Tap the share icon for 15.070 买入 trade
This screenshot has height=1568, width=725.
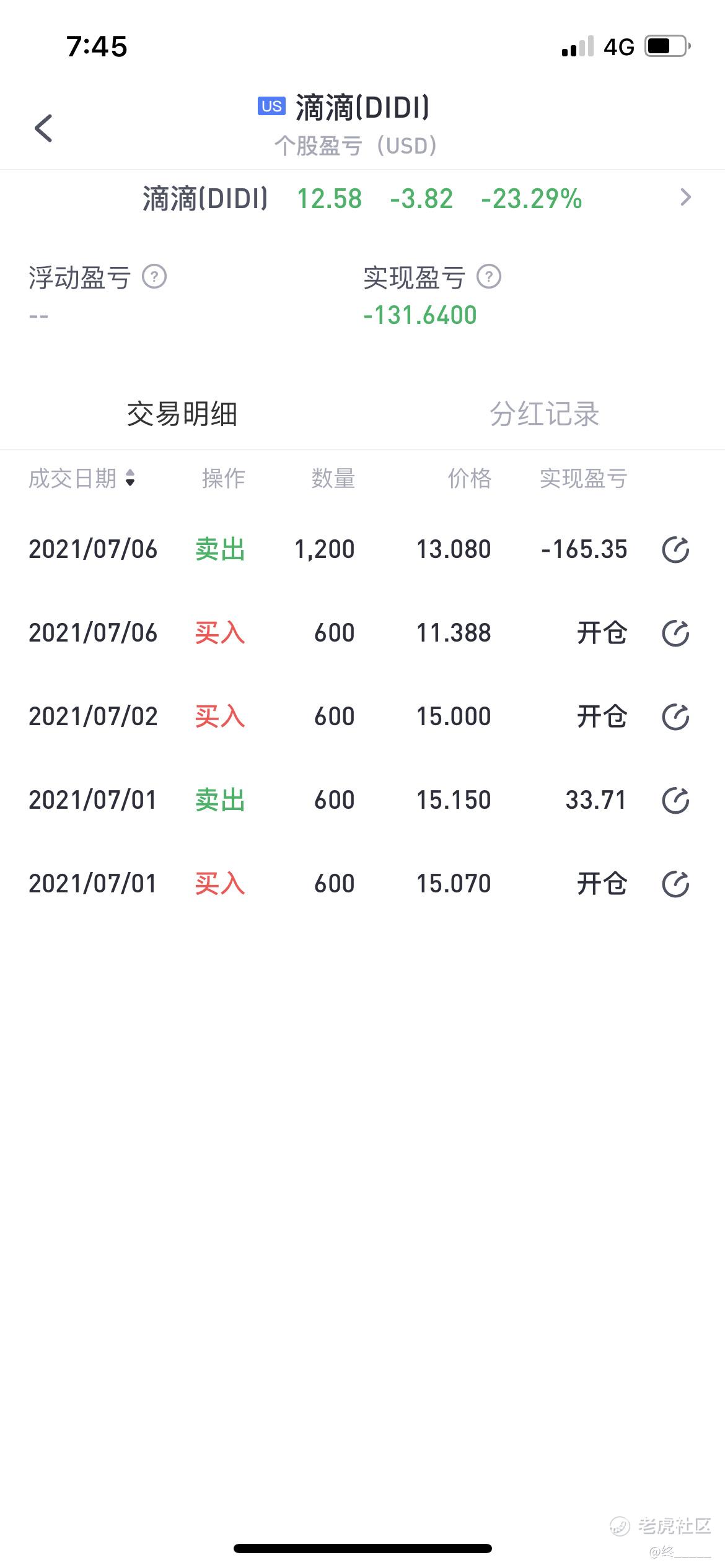[675, 884]
